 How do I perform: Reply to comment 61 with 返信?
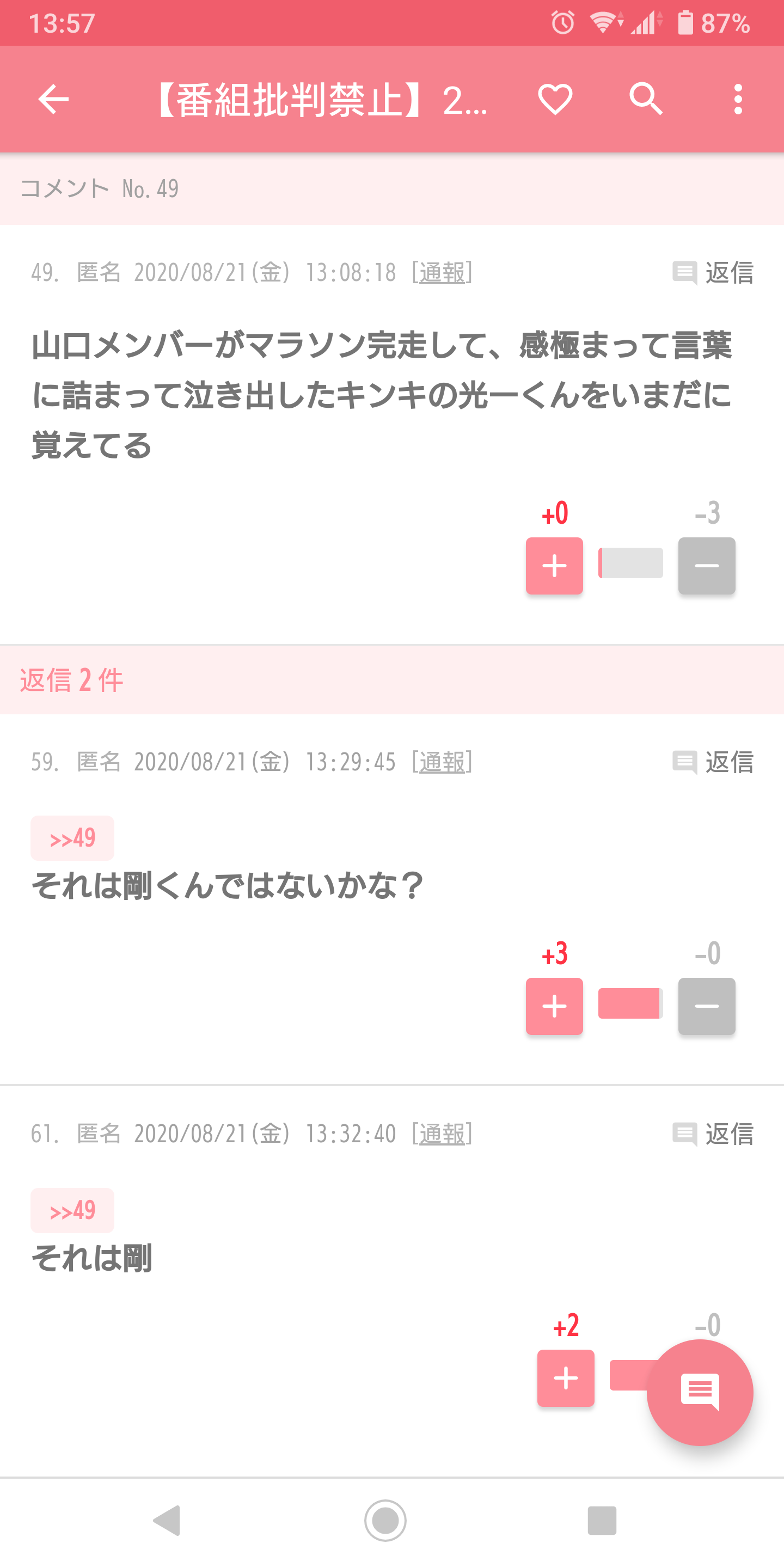[x=713, y=1134]
